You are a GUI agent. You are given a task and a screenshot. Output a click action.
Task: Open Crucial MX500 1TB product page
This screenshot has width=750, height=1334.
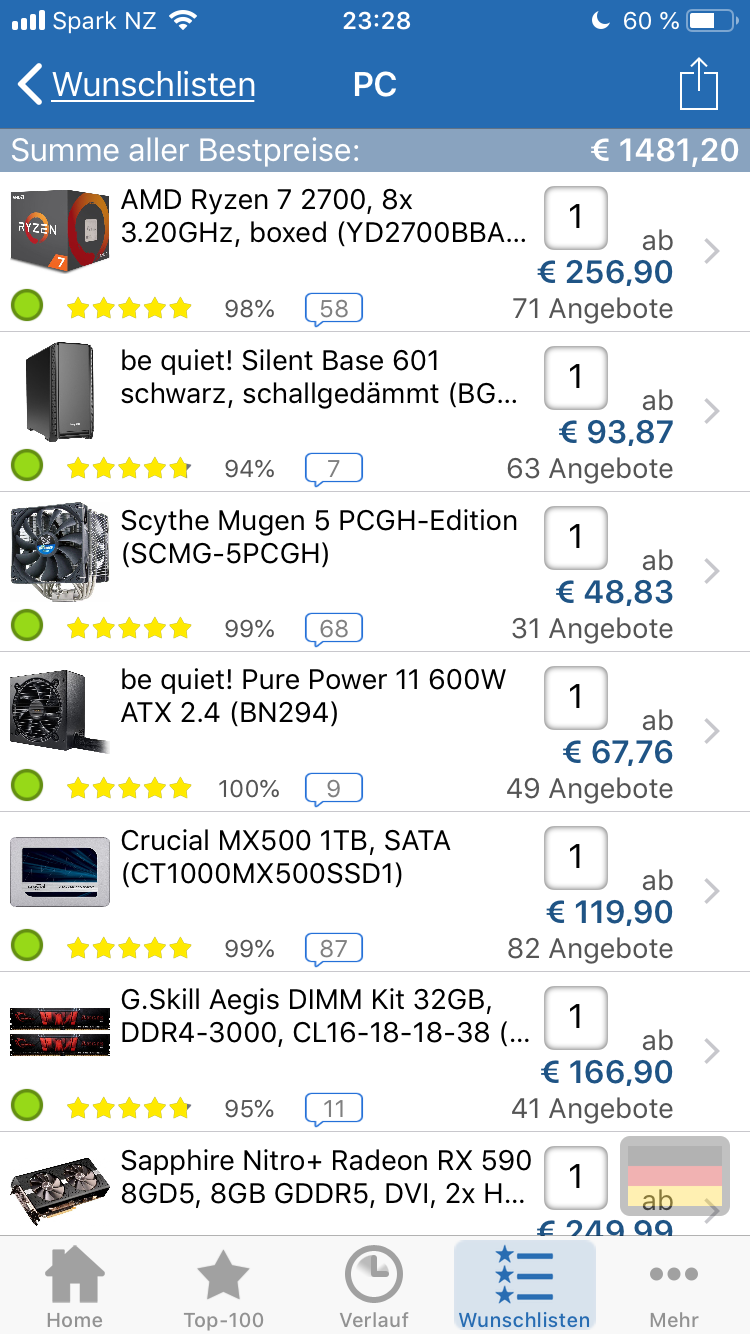click(375, 892)
